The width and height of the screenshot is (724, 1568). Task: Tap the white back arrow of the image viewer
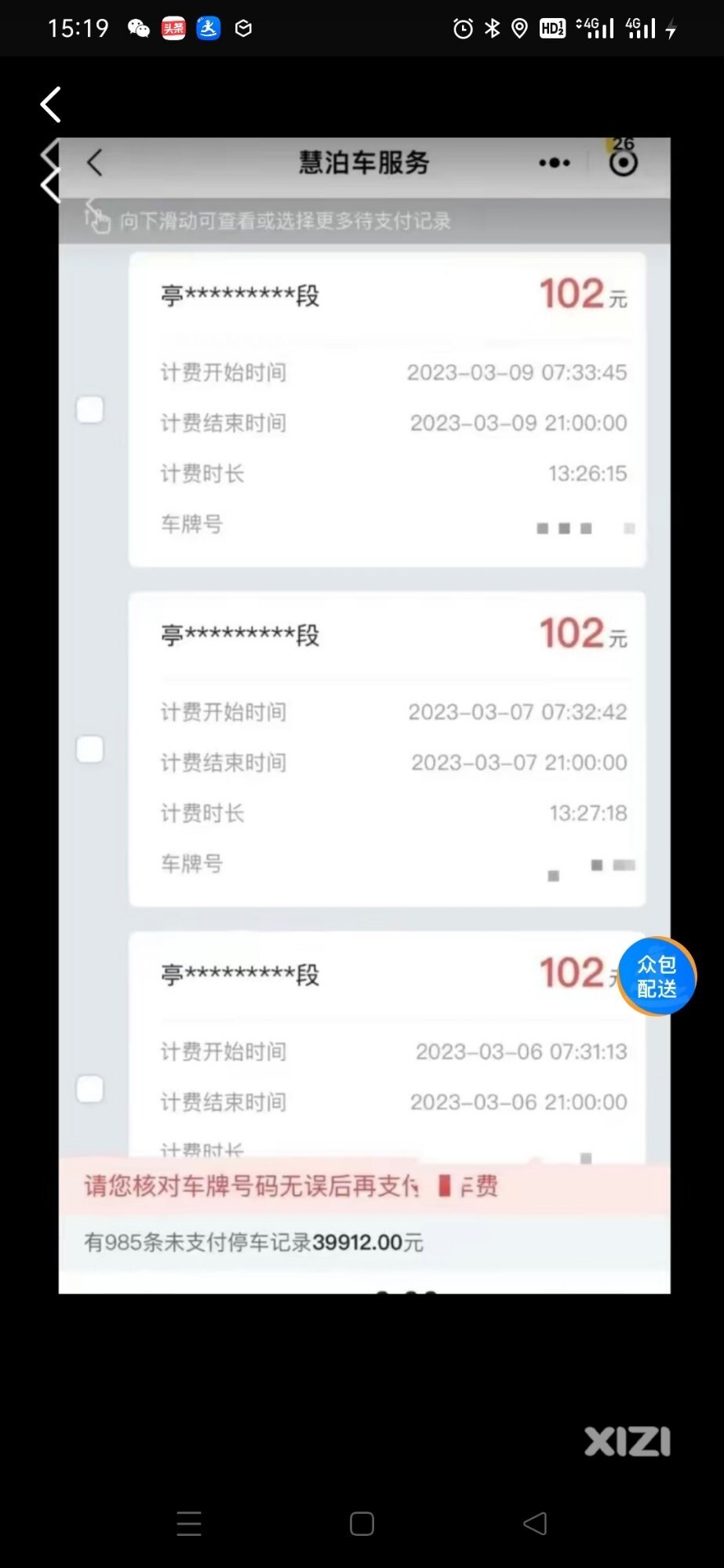51,104
